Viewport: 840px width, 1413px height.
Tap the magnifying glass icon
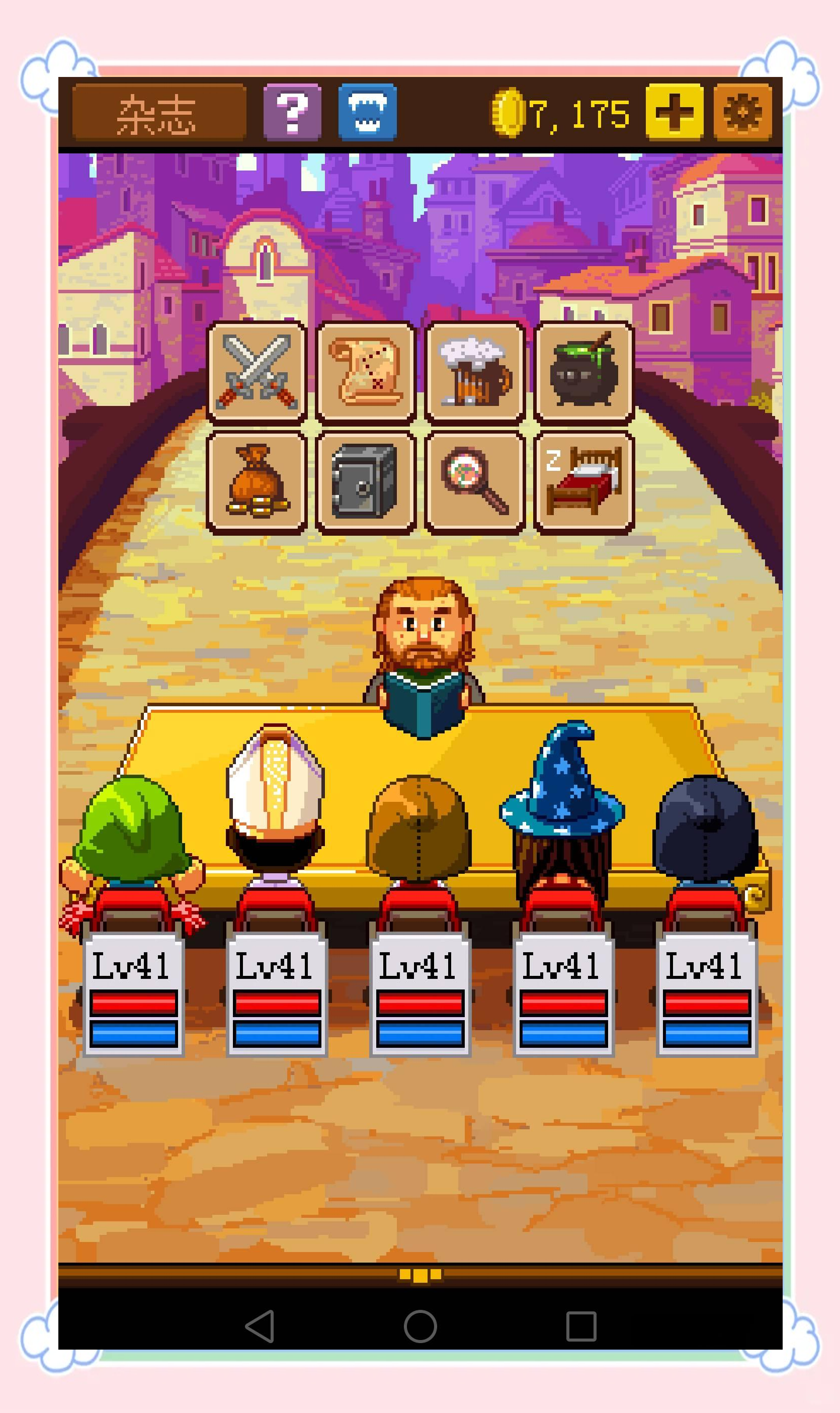(474, 482)
